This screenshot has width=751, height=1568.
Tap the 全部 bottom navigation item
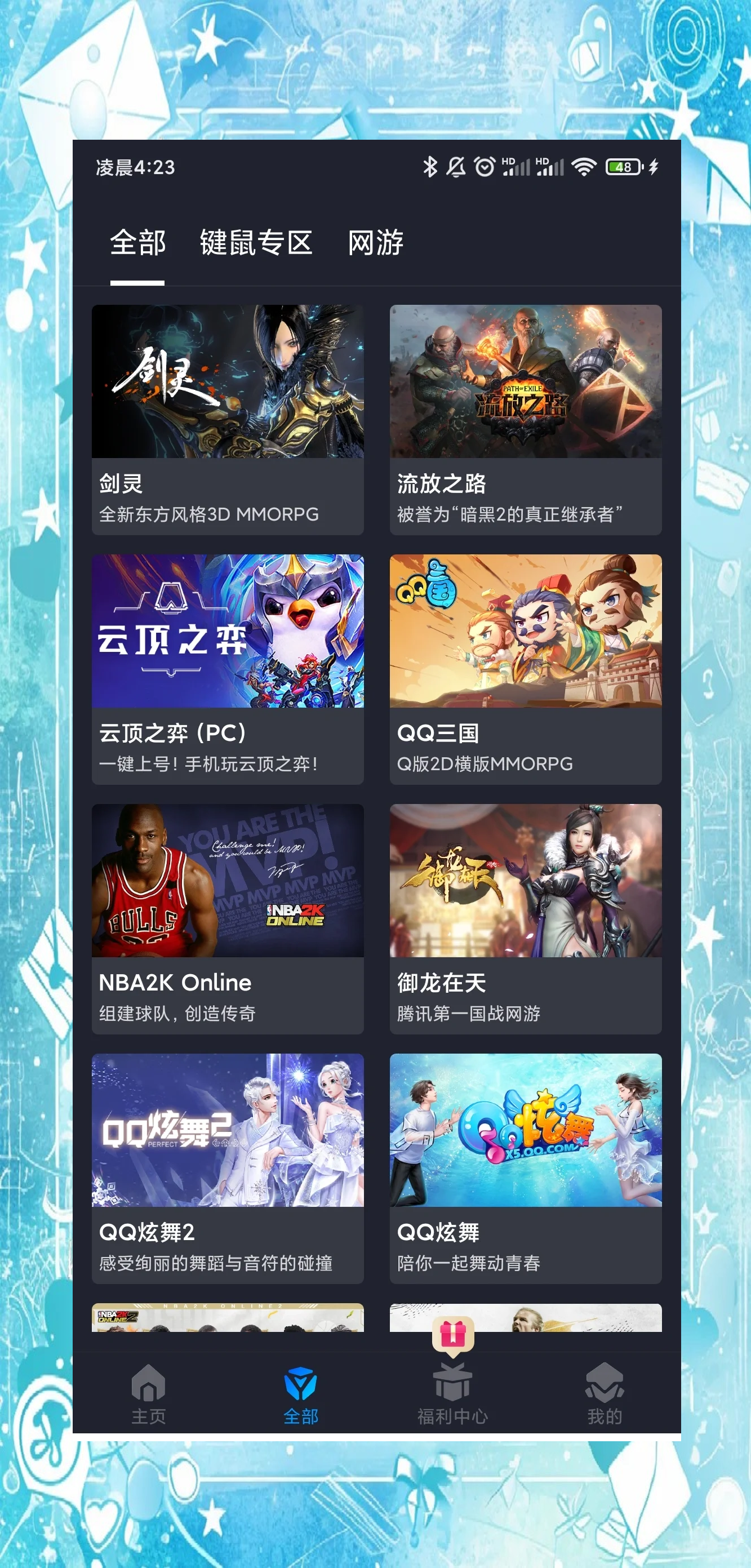coord(301,1394)
